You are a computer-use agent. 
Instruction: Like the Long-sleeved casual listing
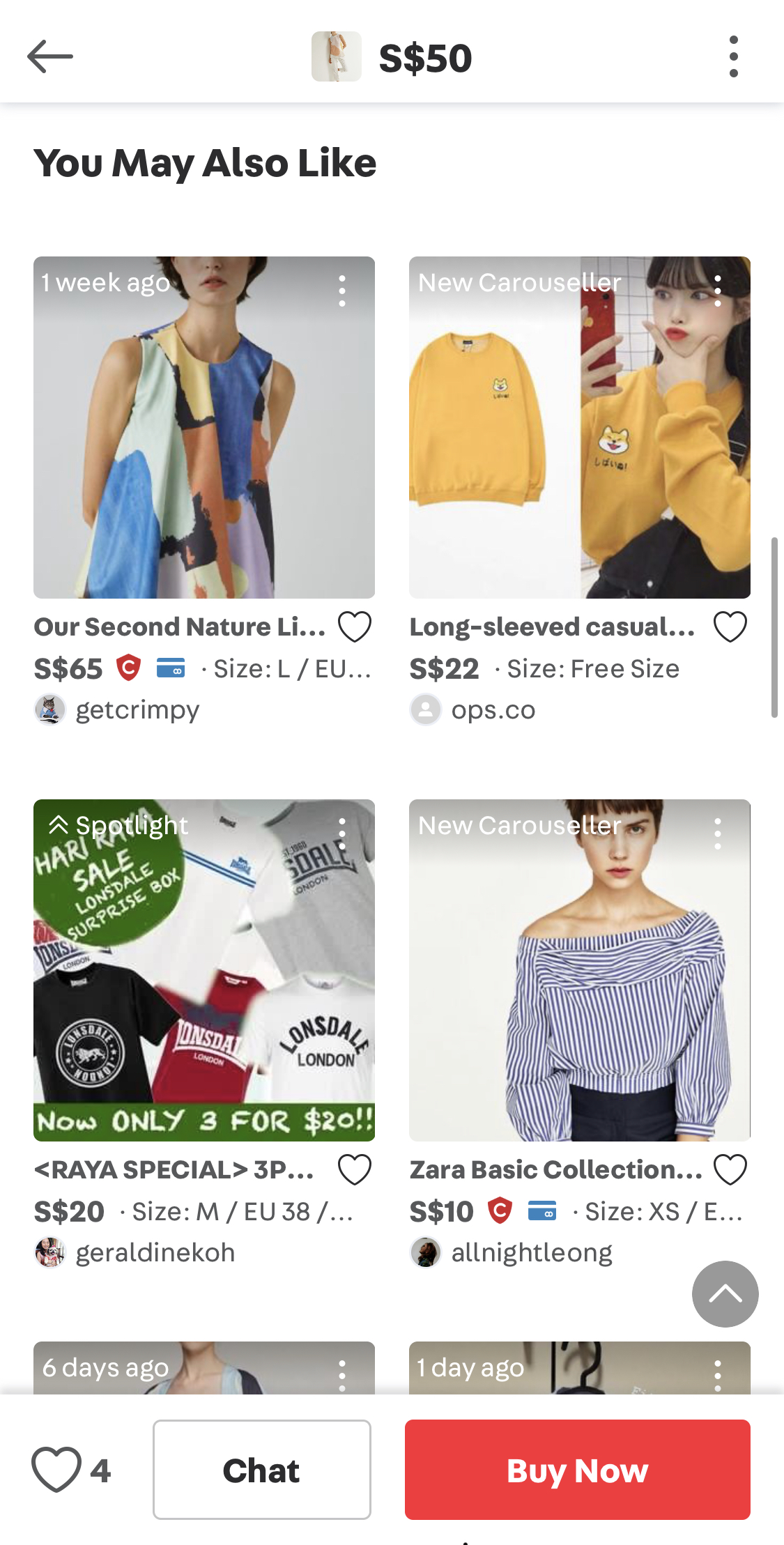coord(730,627)
